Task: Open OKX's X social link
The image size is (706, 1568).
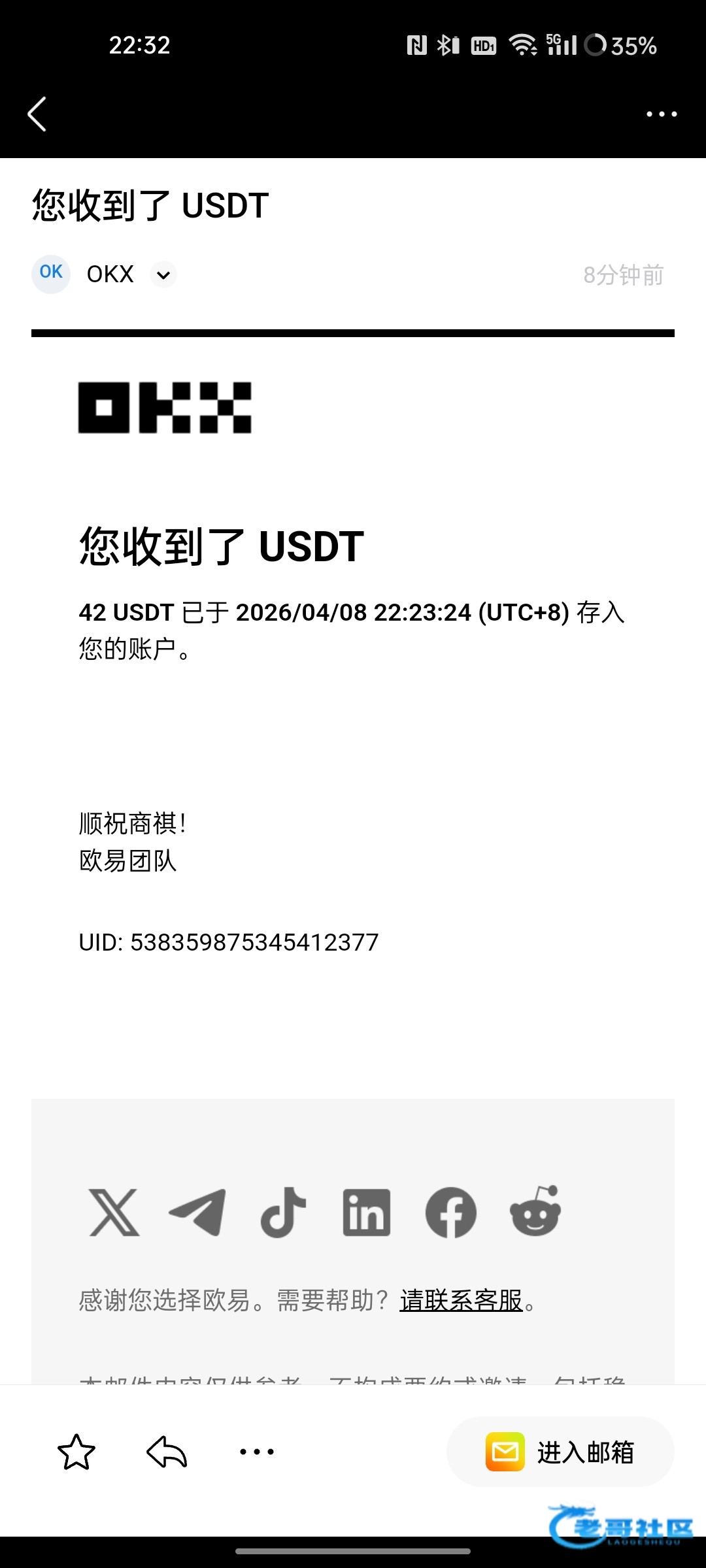Action: point(114,1213)
